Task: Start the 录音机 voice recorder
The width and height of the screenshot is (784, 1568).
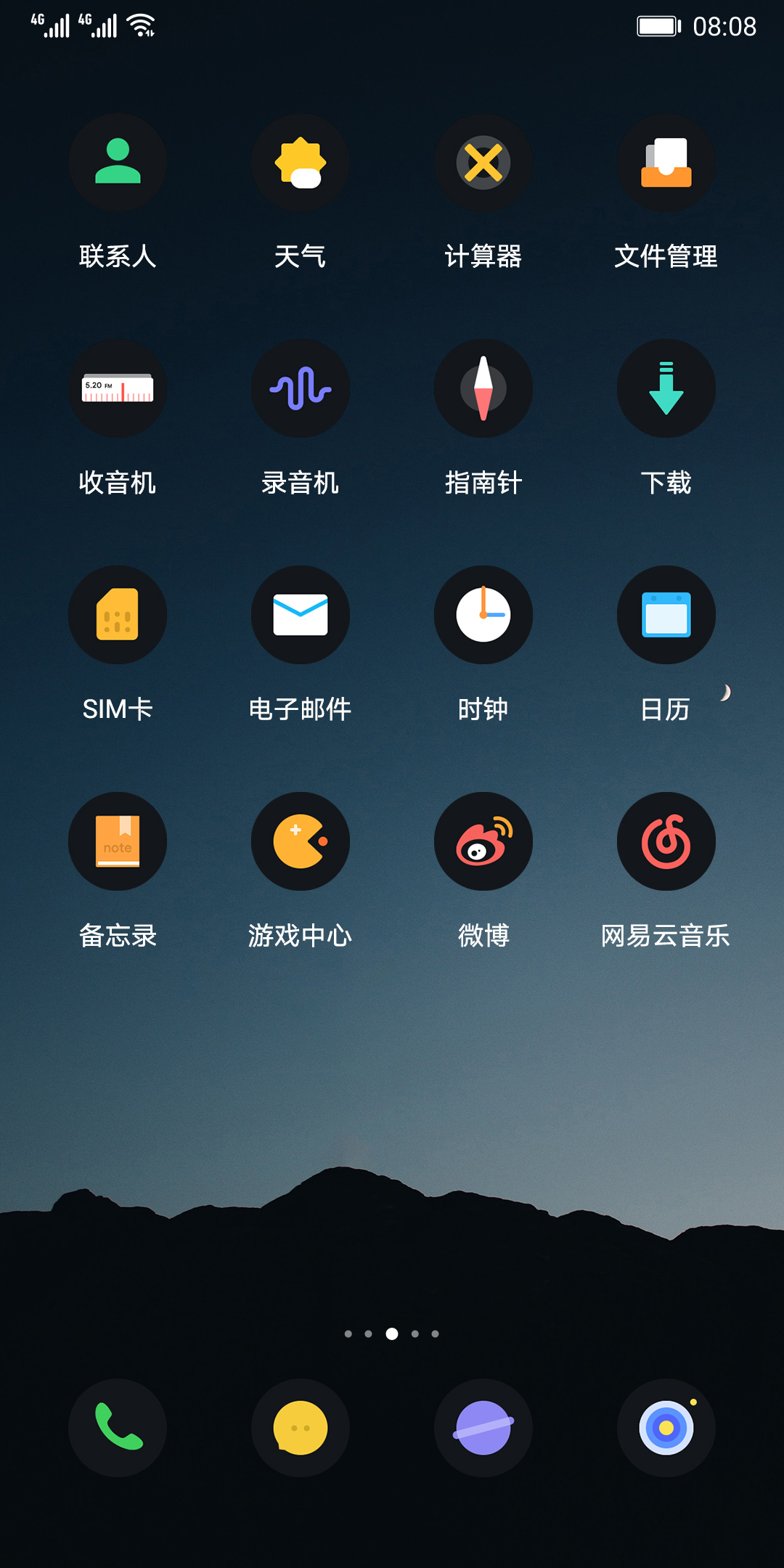Action: tap(301, 389)
